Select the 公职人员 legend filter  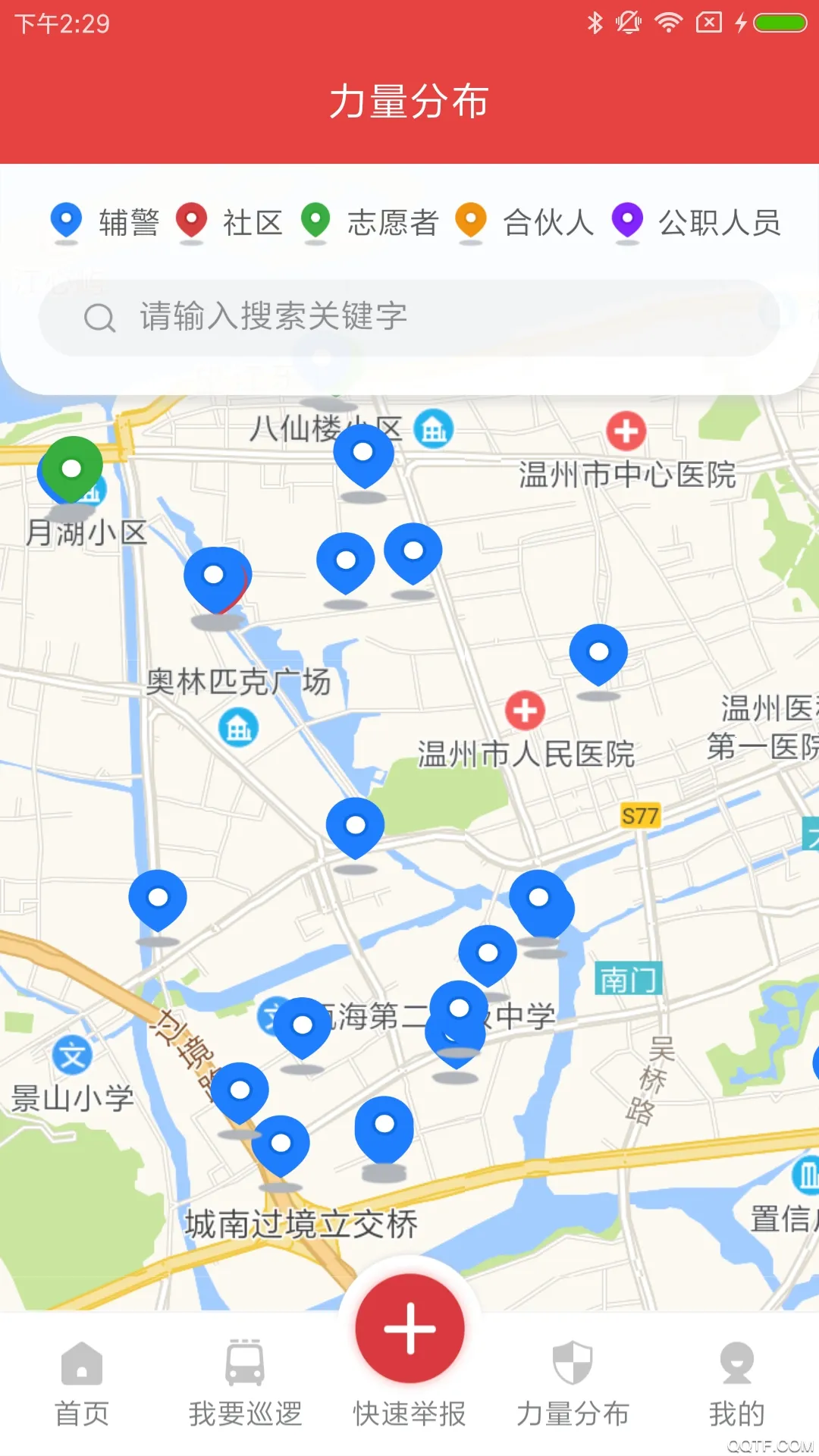coord(697,223)
